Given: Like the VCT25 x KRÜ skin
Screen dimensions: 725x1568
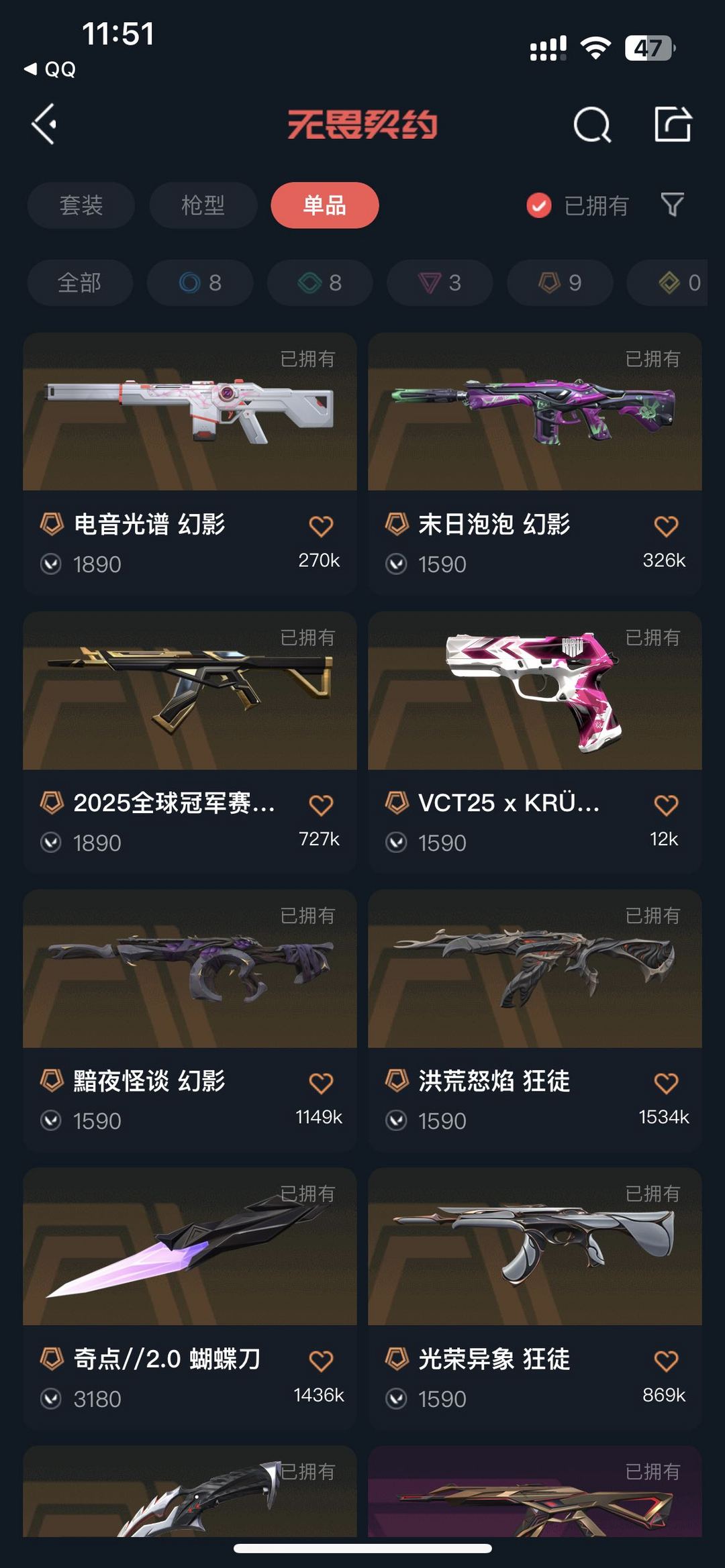Looking at the screenshot, I should pyautogui.click(x=666, y=805).
